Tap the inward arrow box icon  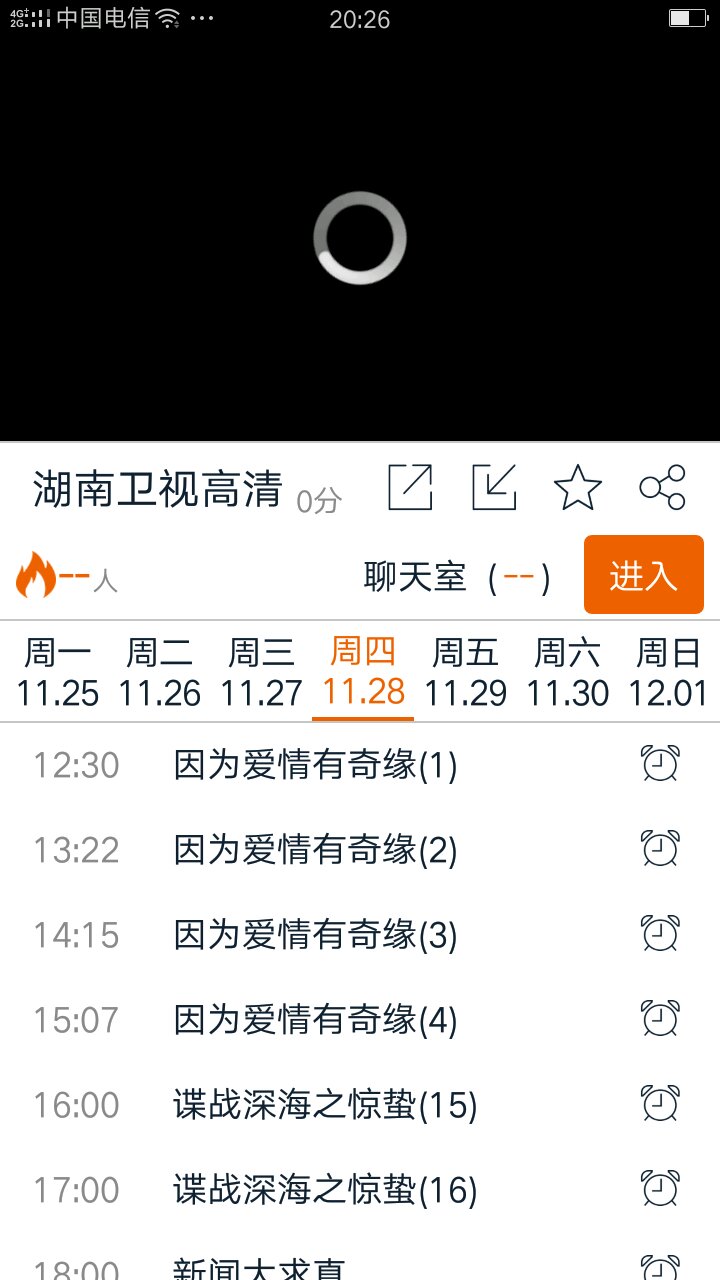[x=494, y=488]
